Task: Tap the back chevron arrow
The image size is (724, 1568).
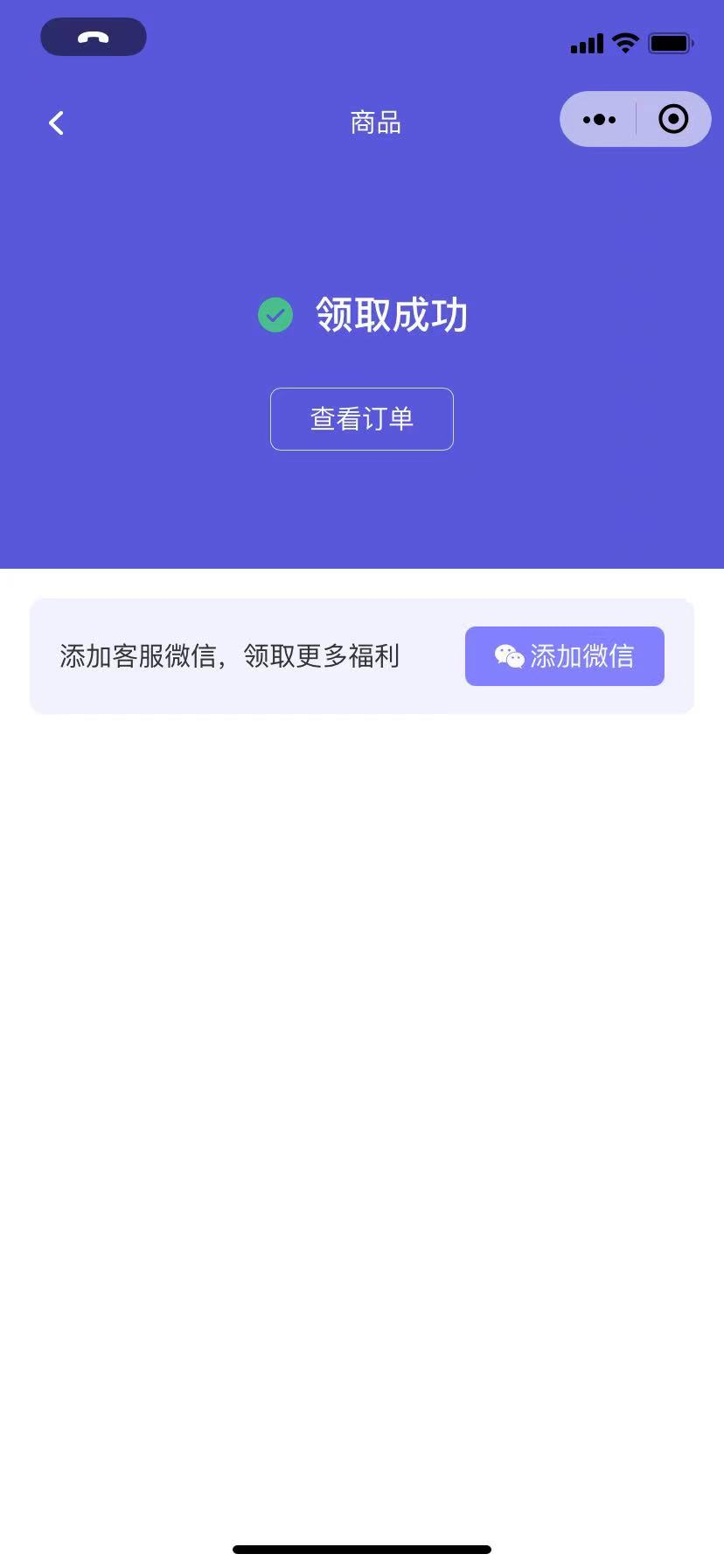Action: point(56,122)
